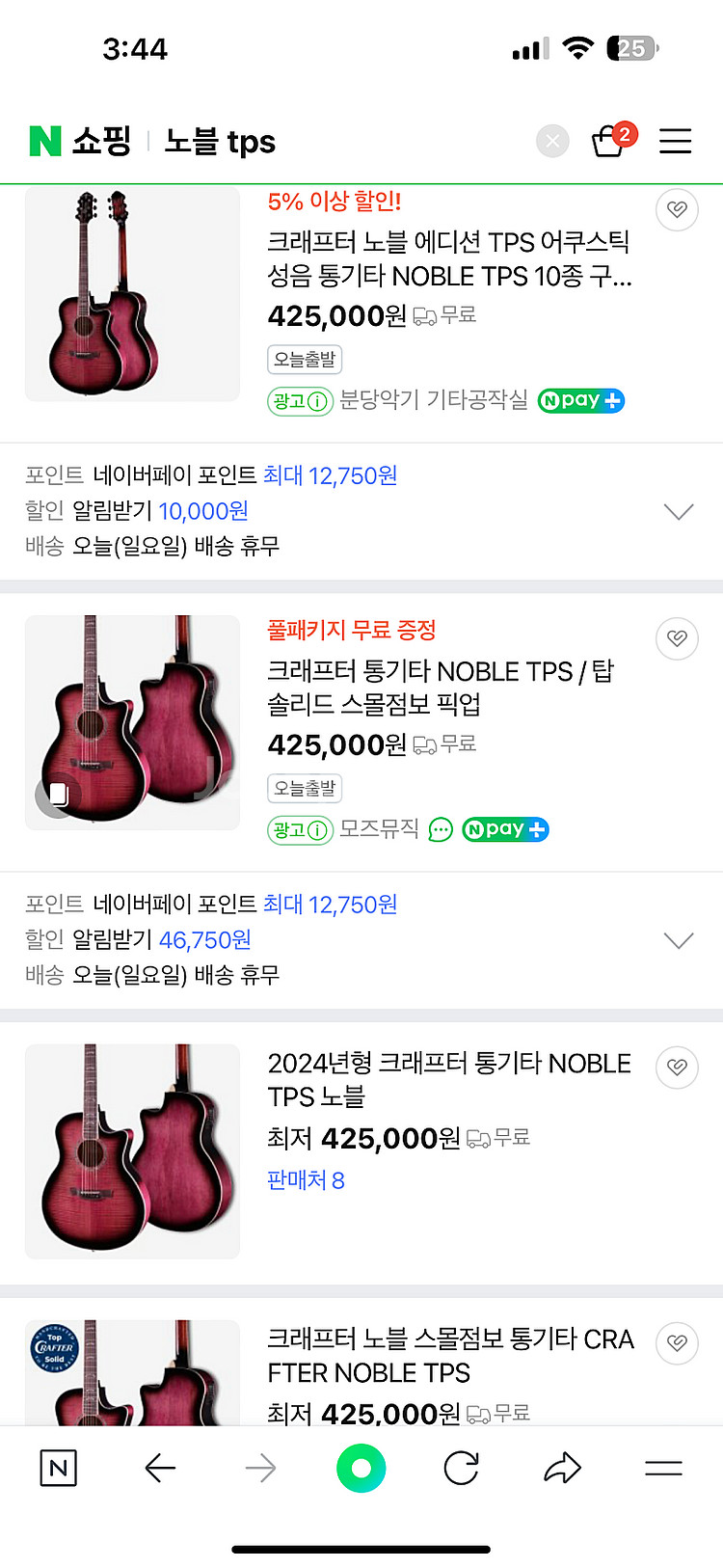Viewport: 723px width, 1568px height.
Task: Expand benefits with 알림받기 46,750원
Action: tap(679, 940)
